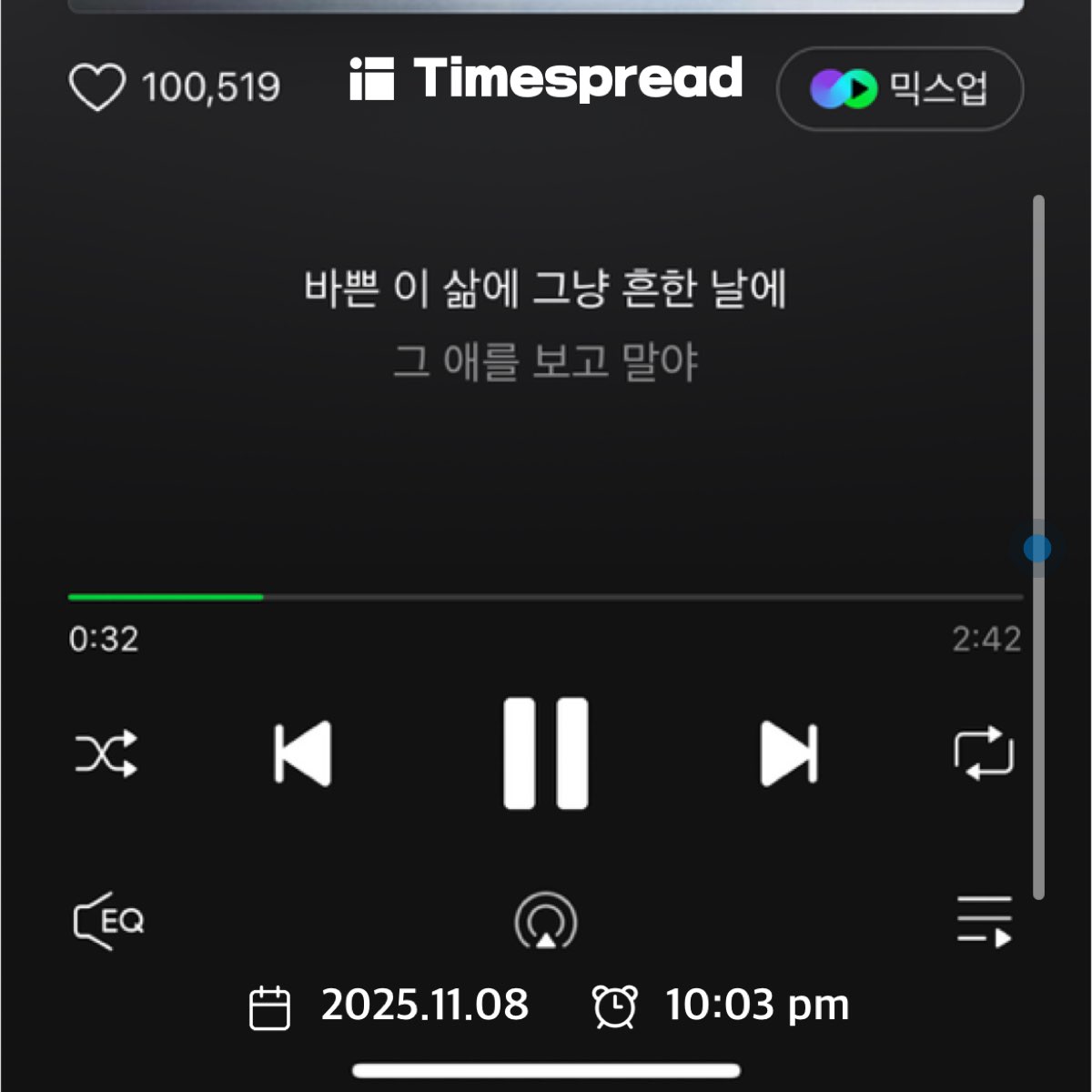Open the 믹스업 mix-up button
This screenshot has height=1092, width=1092.
(x=899, y=89)
